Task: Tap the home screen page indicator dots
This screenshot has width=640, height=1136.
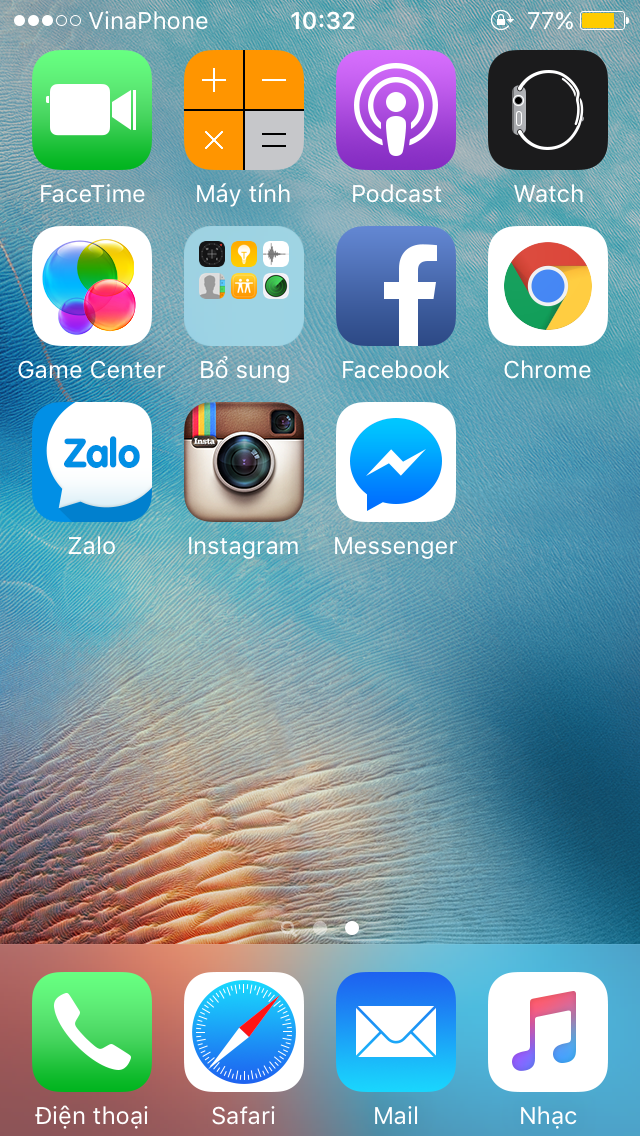Action: [x=320, y=928]
